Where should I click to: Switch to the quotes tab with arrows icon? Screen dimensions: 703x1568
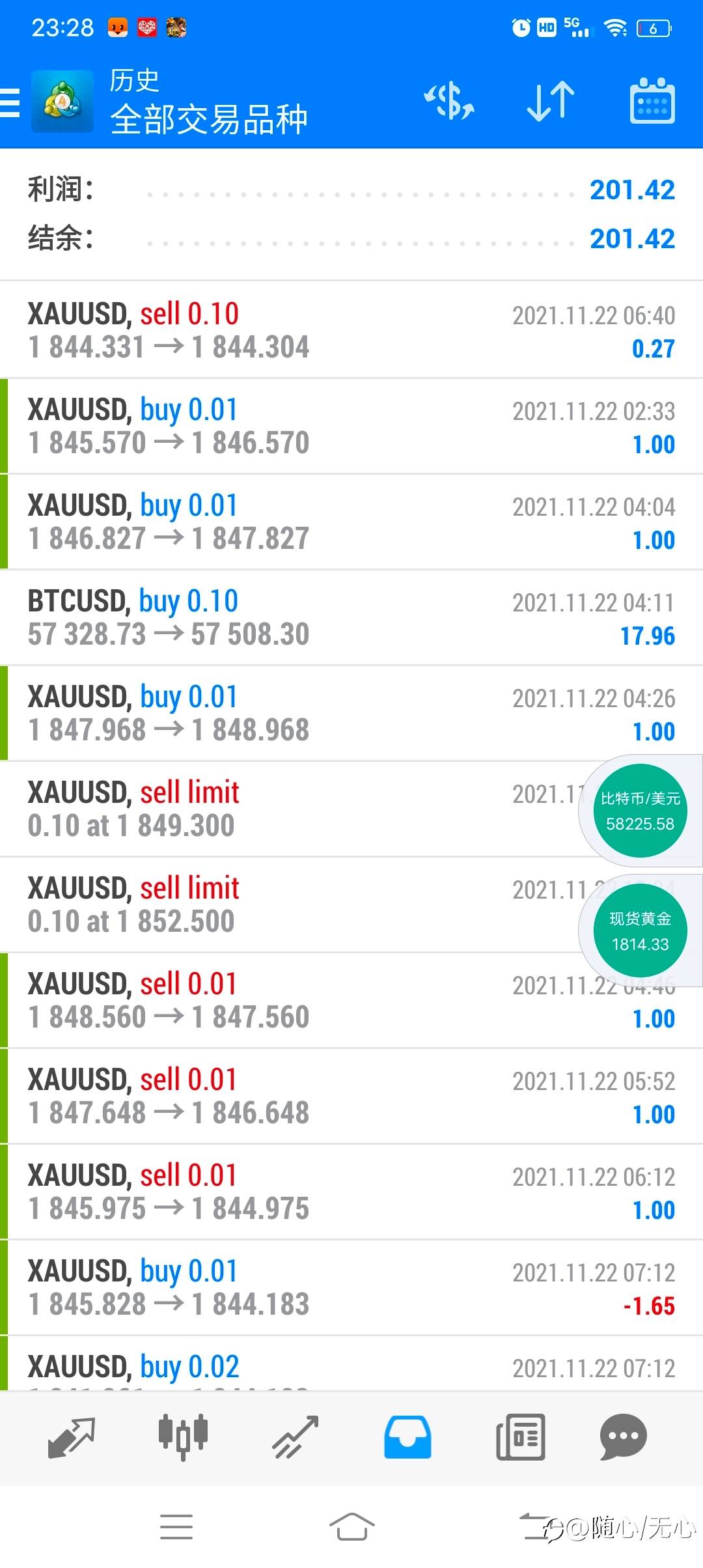pyautogui.click(x=72, y=1437)
